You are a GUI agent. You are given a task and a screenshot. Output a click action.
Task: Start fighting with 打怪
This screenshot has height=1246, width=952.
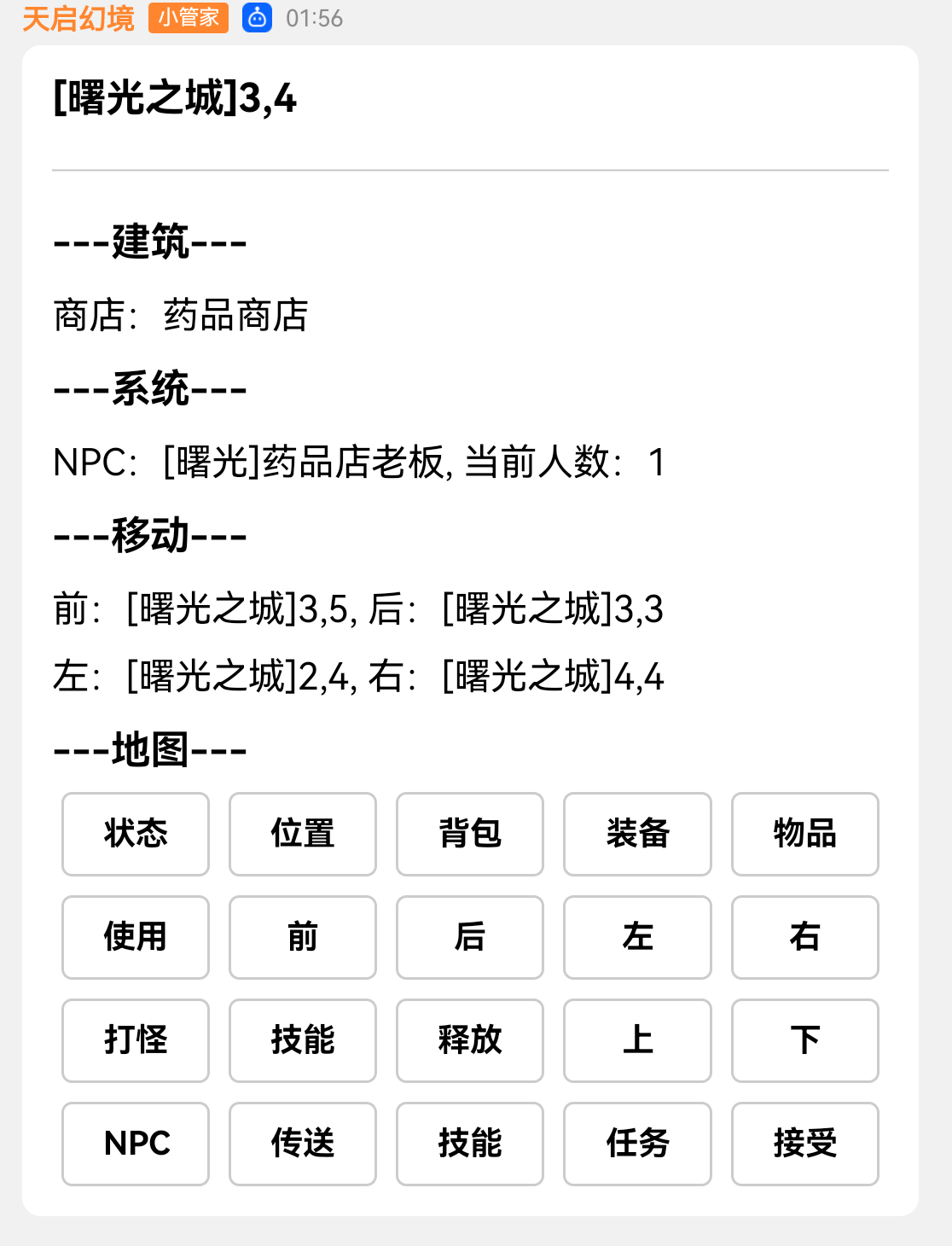coord(136,1040)
